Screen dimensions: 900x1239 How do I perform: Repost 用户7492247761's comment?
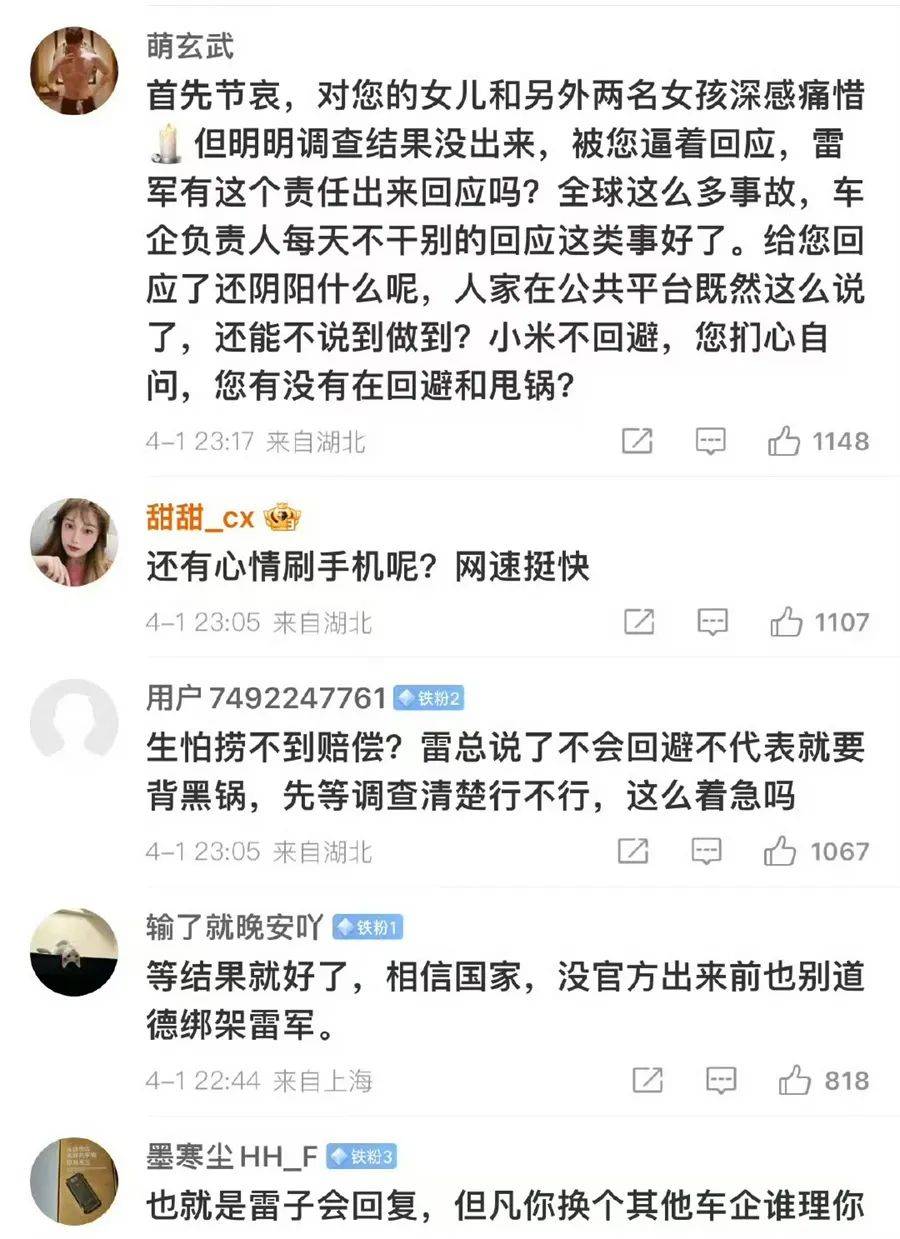coord(633,851)
